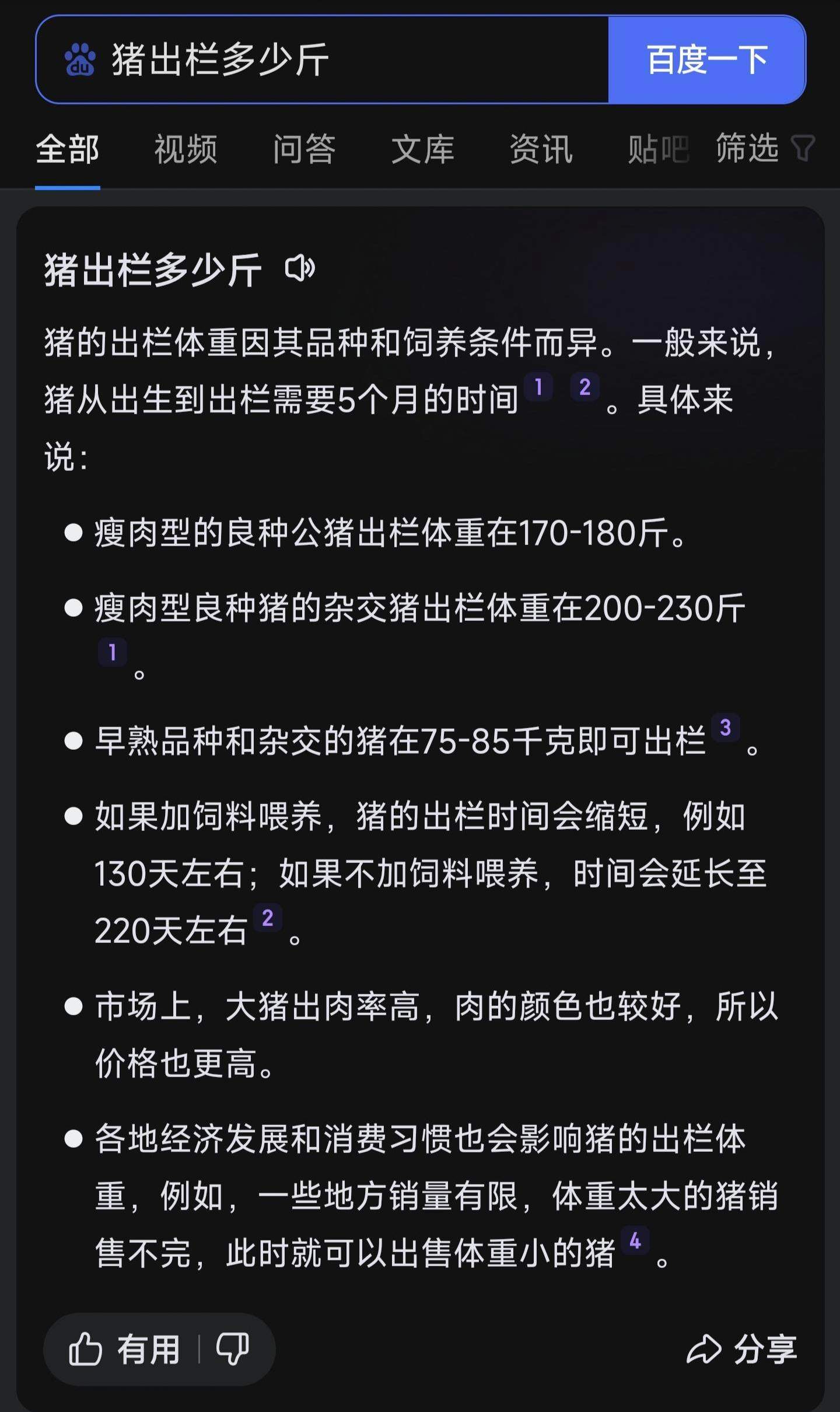Select the 全部 tab
Image resolution: width=840 pixels, height=1412 pixels.
(x=68, y=149)
